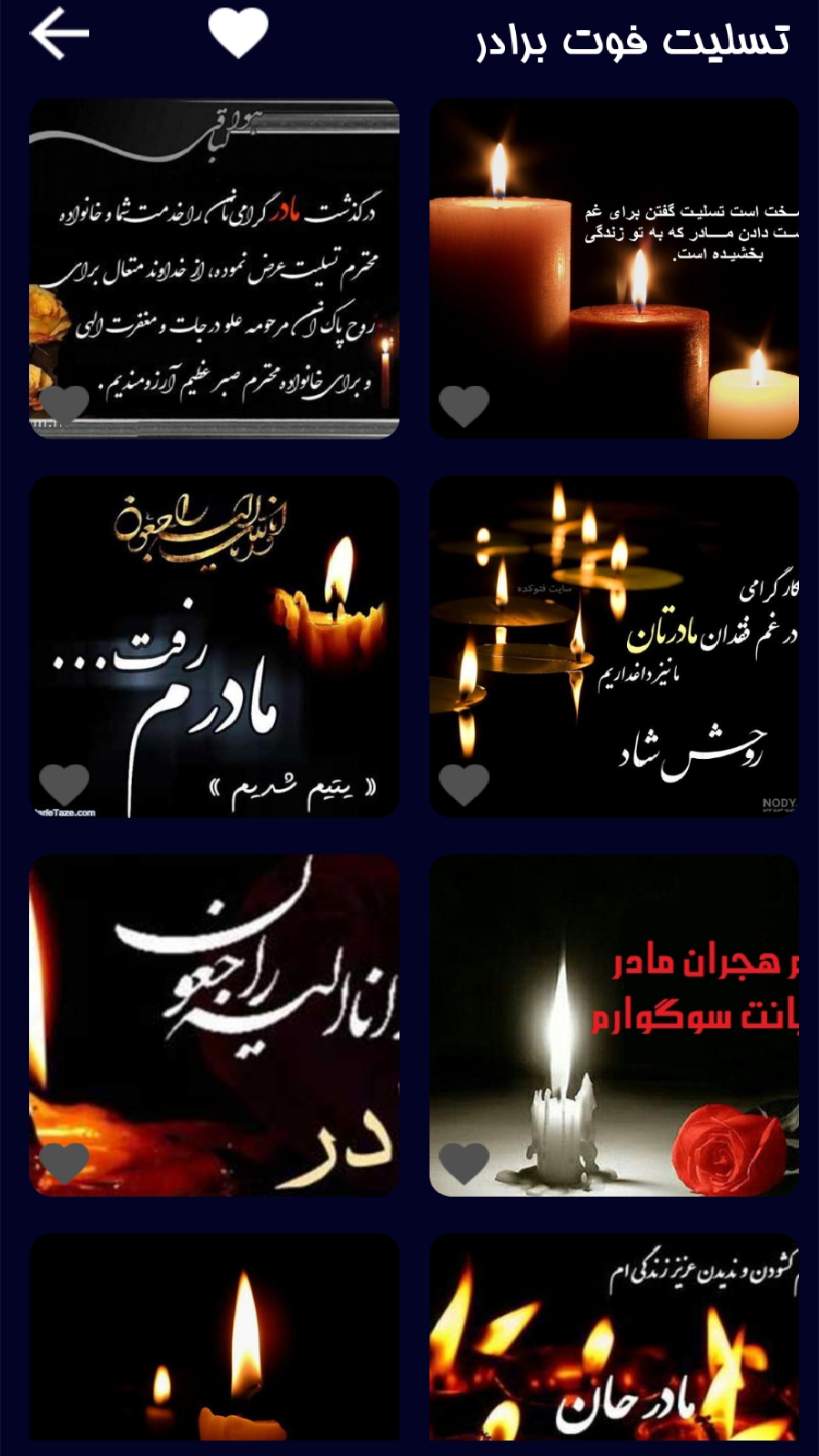Go back using the arrow icon
Screen dimensions: 819x1456
point(60,35)
